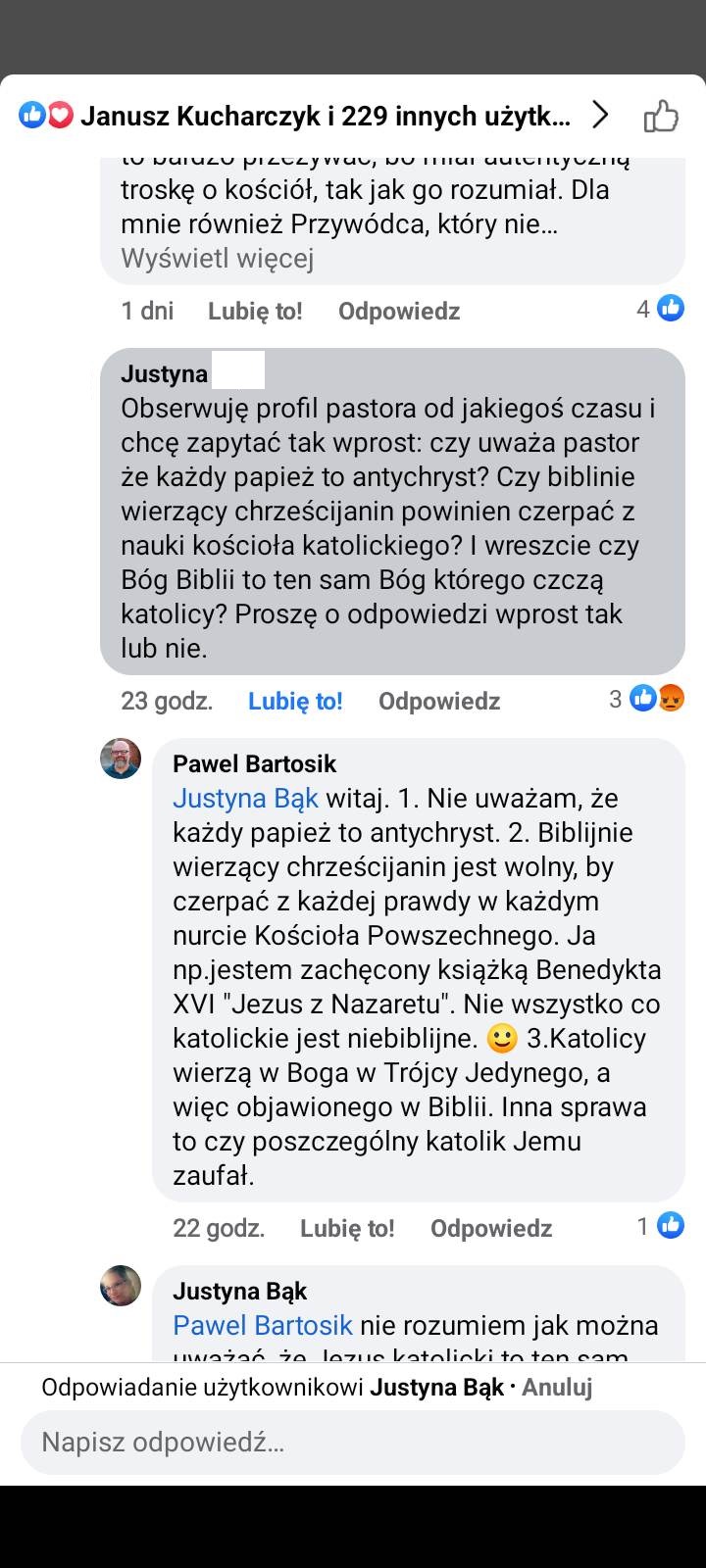Open Pawel Bartosik's profile picture

(x=121, y=759)
